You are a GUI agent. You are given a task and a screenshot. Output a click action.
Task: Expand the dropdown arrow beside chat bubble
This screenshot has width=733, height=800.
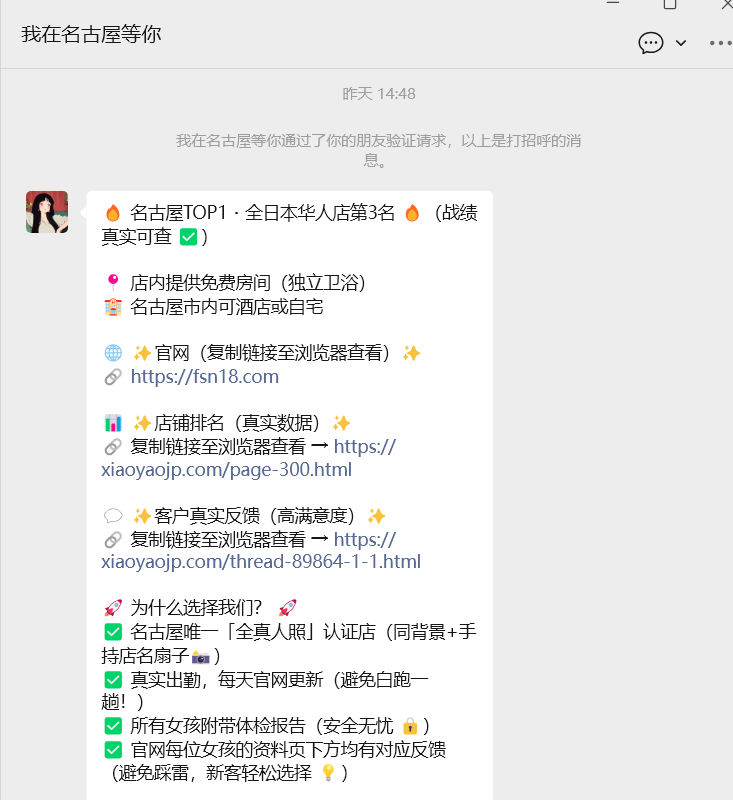point(681,43)
